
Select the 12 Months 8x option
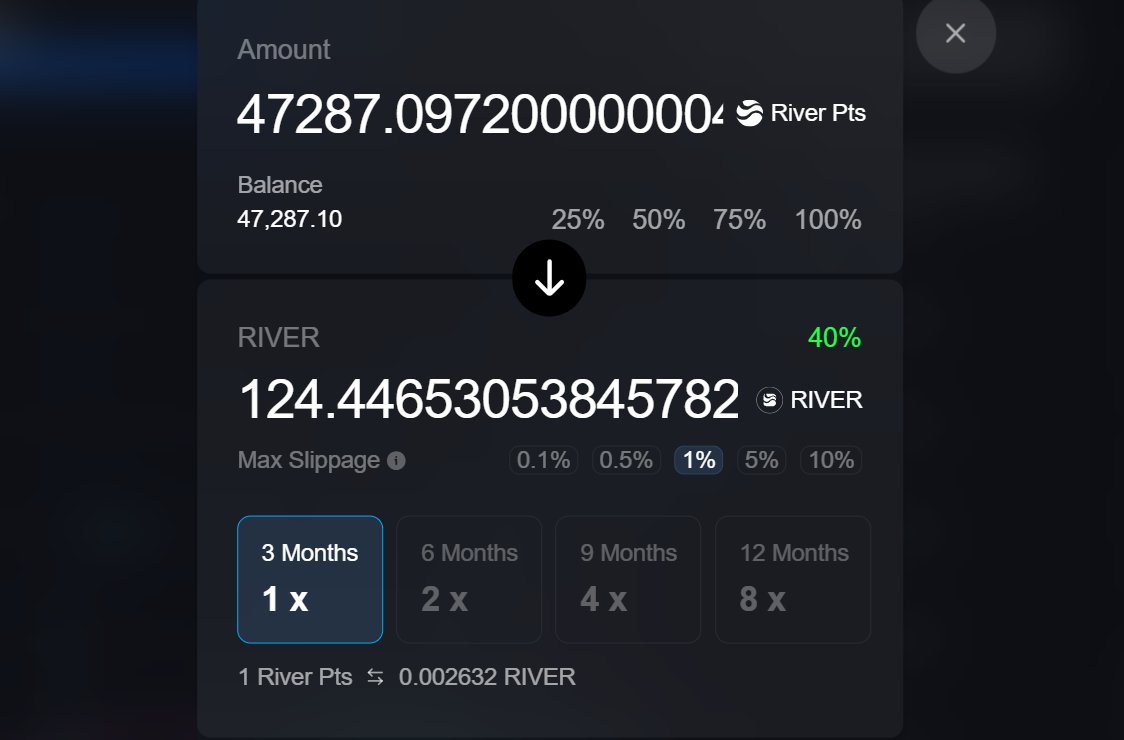coord(793,579)
